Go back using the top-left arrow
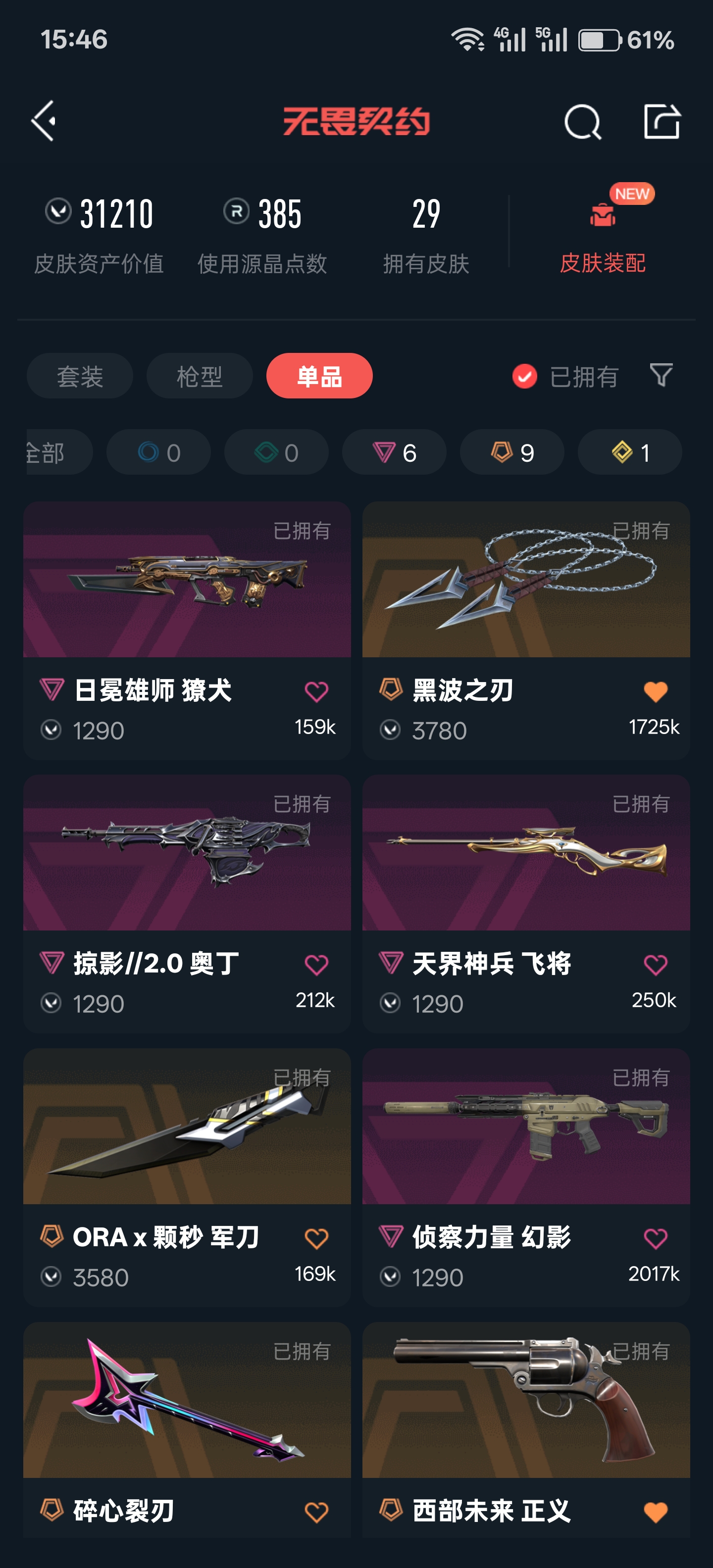 tap(44, 121)
